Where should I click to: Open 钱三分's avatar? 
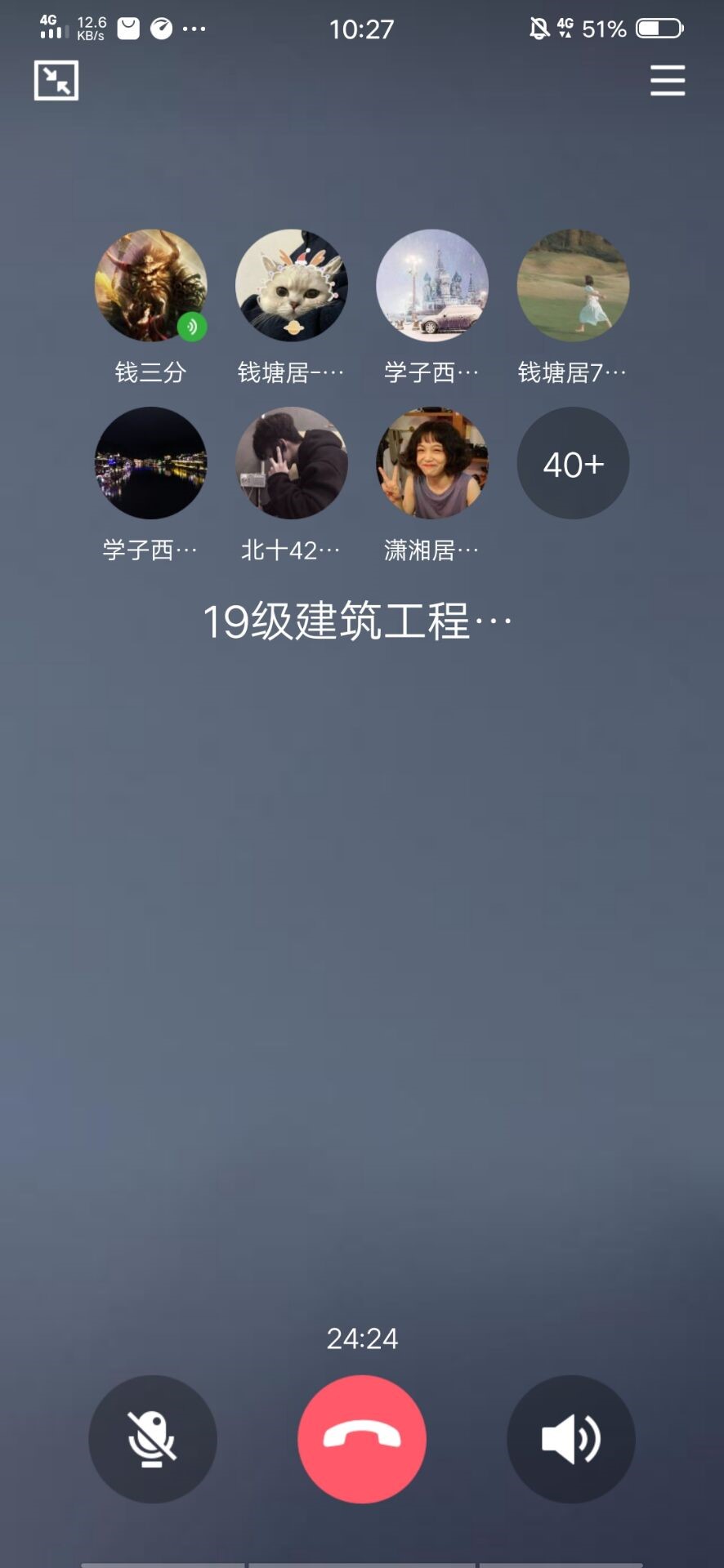pyautogui.click(x=151, y=285)
